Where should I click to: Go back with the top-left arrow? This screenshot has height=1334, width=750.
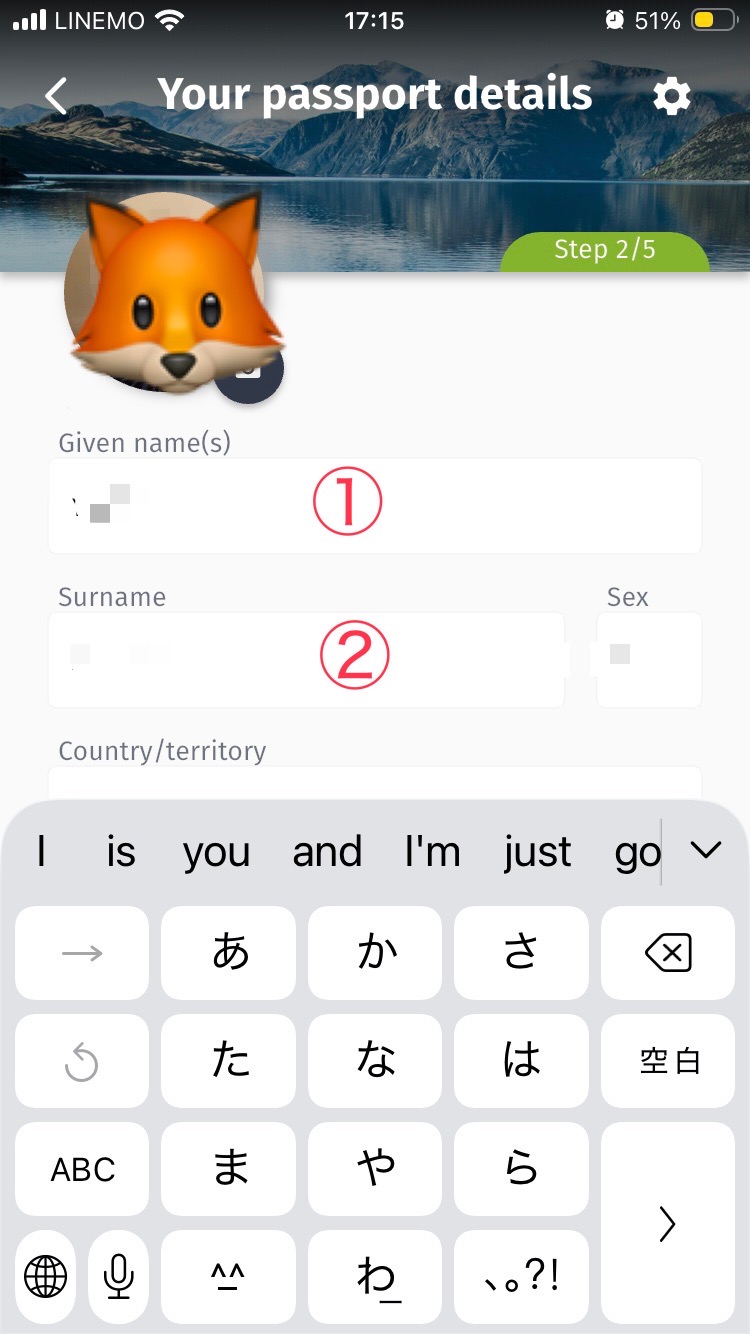56,96
